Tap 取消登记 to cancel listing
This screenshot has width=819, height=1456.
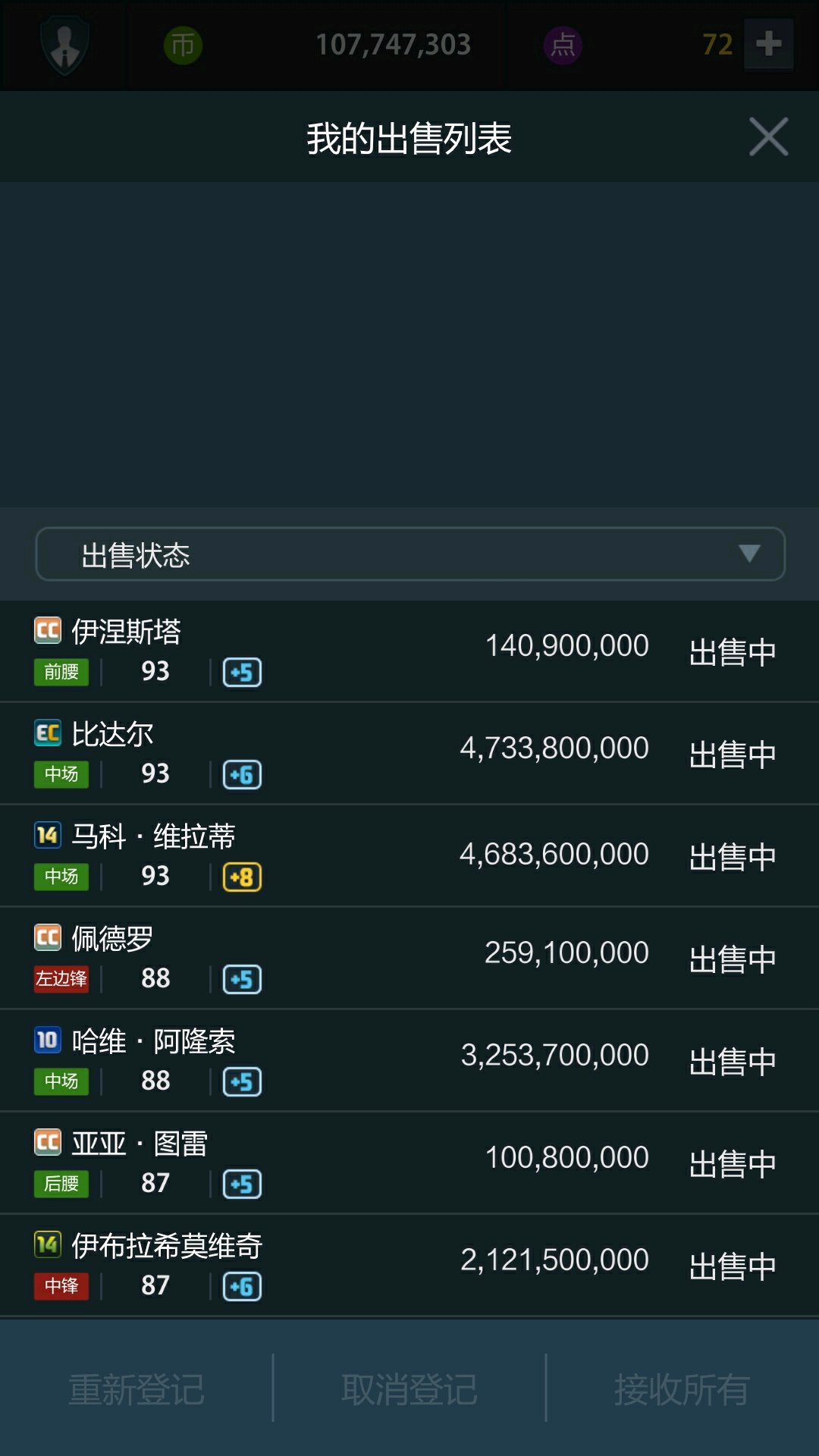point(409,1389)
